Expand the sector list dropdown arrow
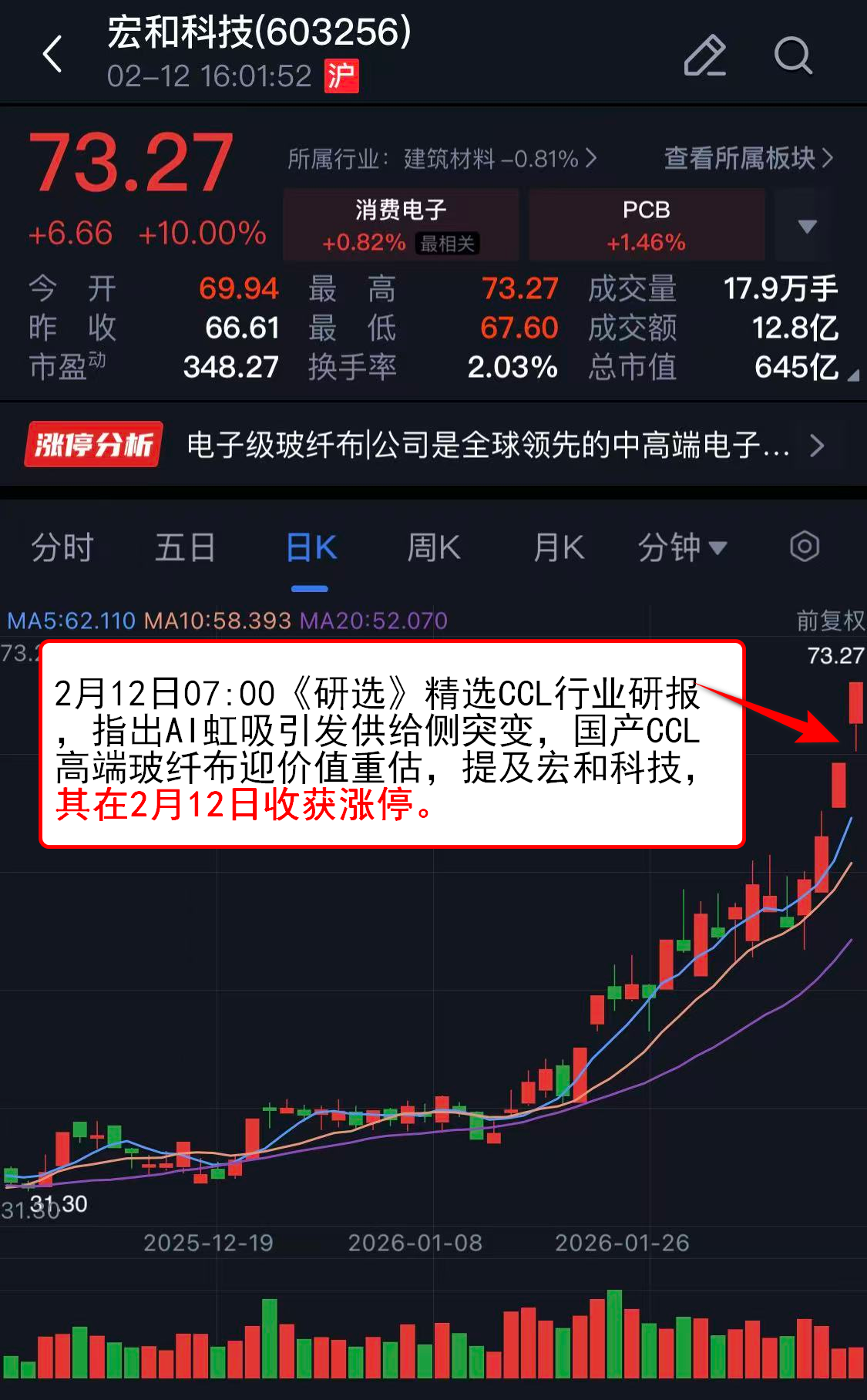 pyautogui.click(x=807, y=226)
